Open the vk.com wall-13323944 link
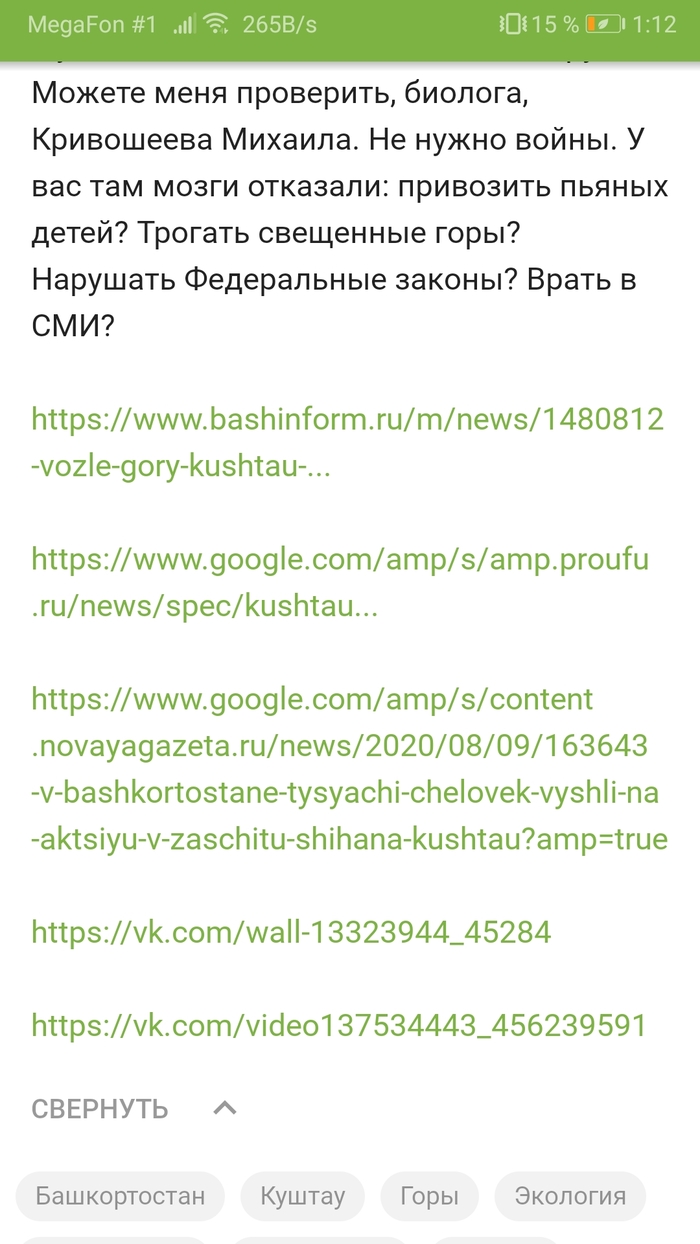Image resolution: width=700 pixels, height=1244 pixels. 291,933
